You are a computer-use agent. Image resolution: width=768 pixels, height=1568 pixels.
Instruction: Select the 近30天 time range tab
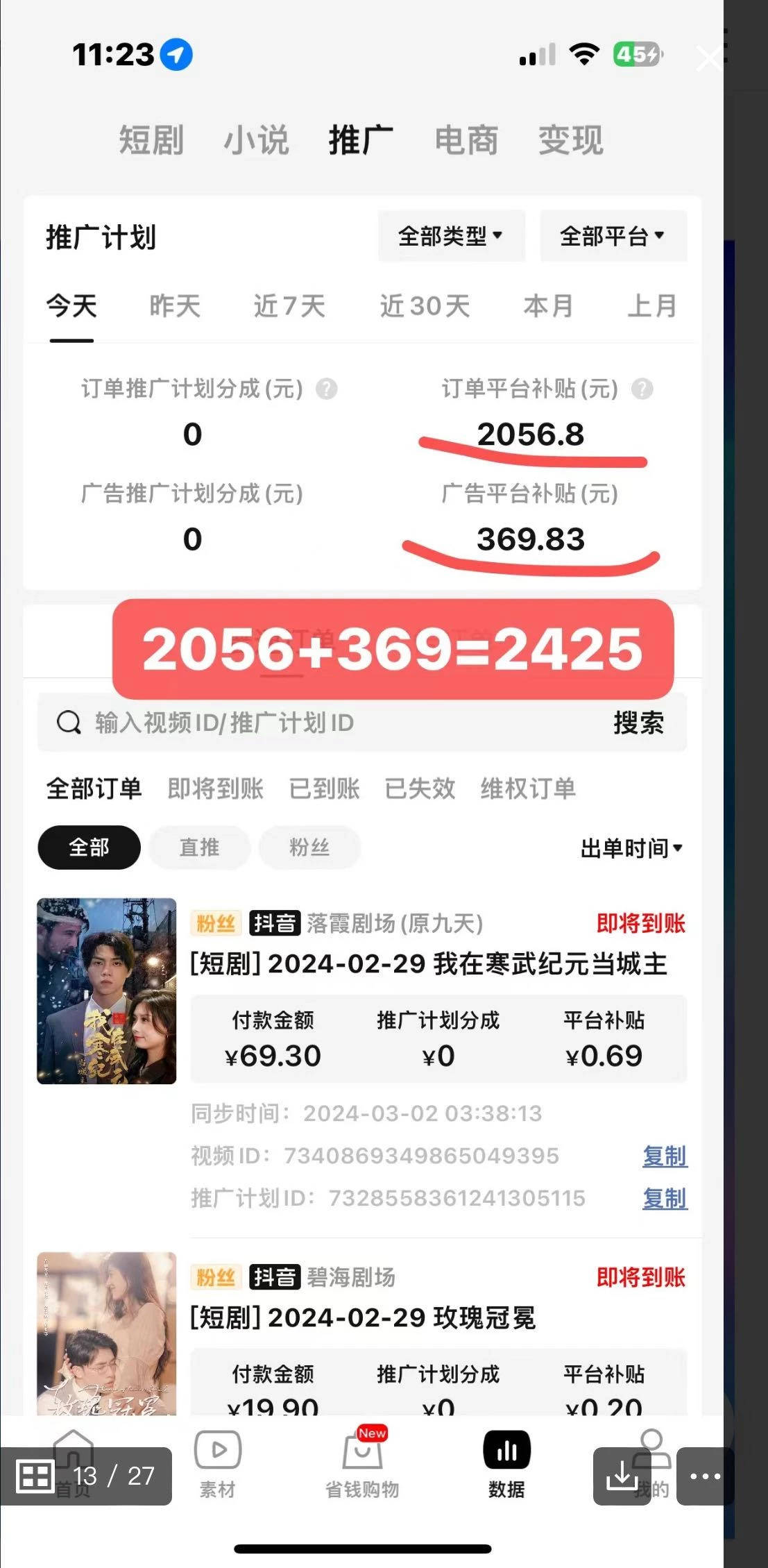coord(425,306)
